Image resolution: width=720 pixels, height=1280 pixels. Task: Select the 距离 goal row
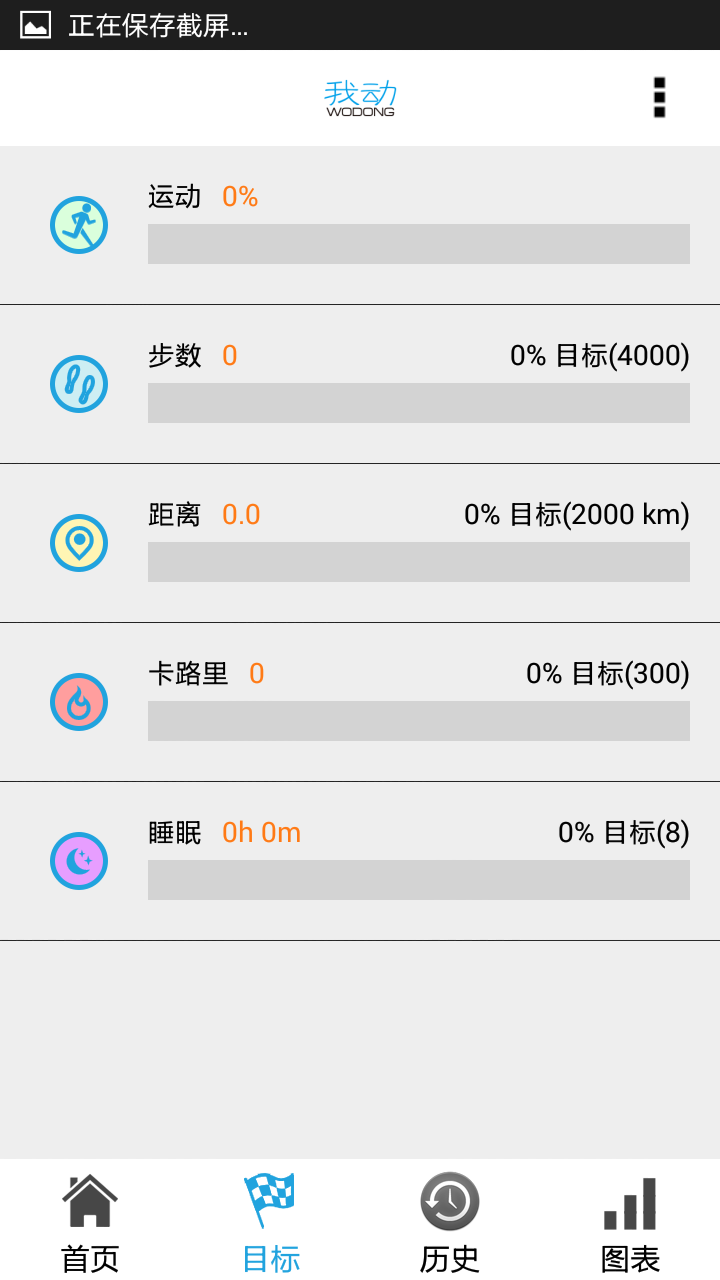click(x=360, y=544)
